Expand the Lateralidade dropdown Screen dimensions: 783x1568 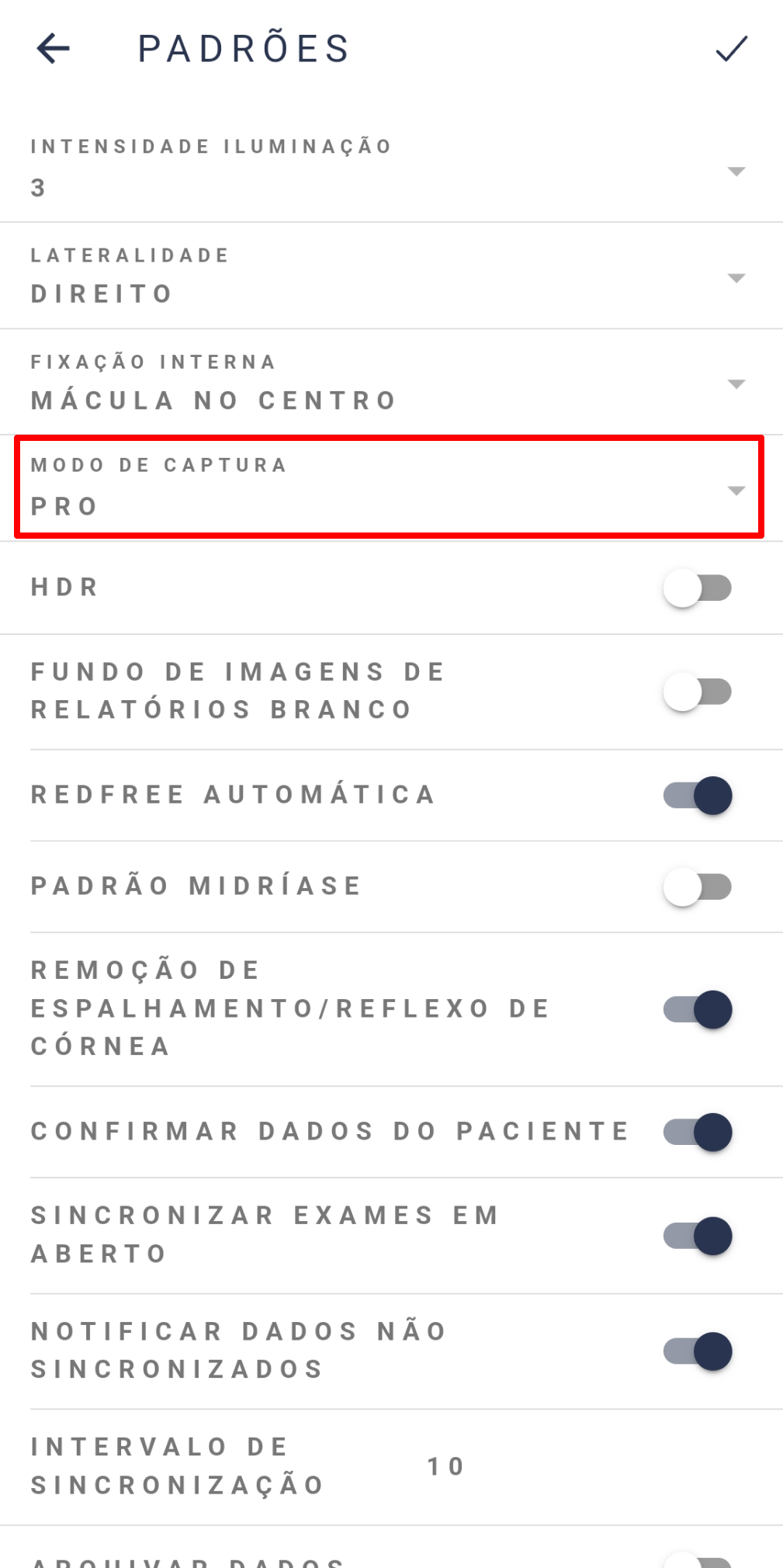click(x=391, y=276)
